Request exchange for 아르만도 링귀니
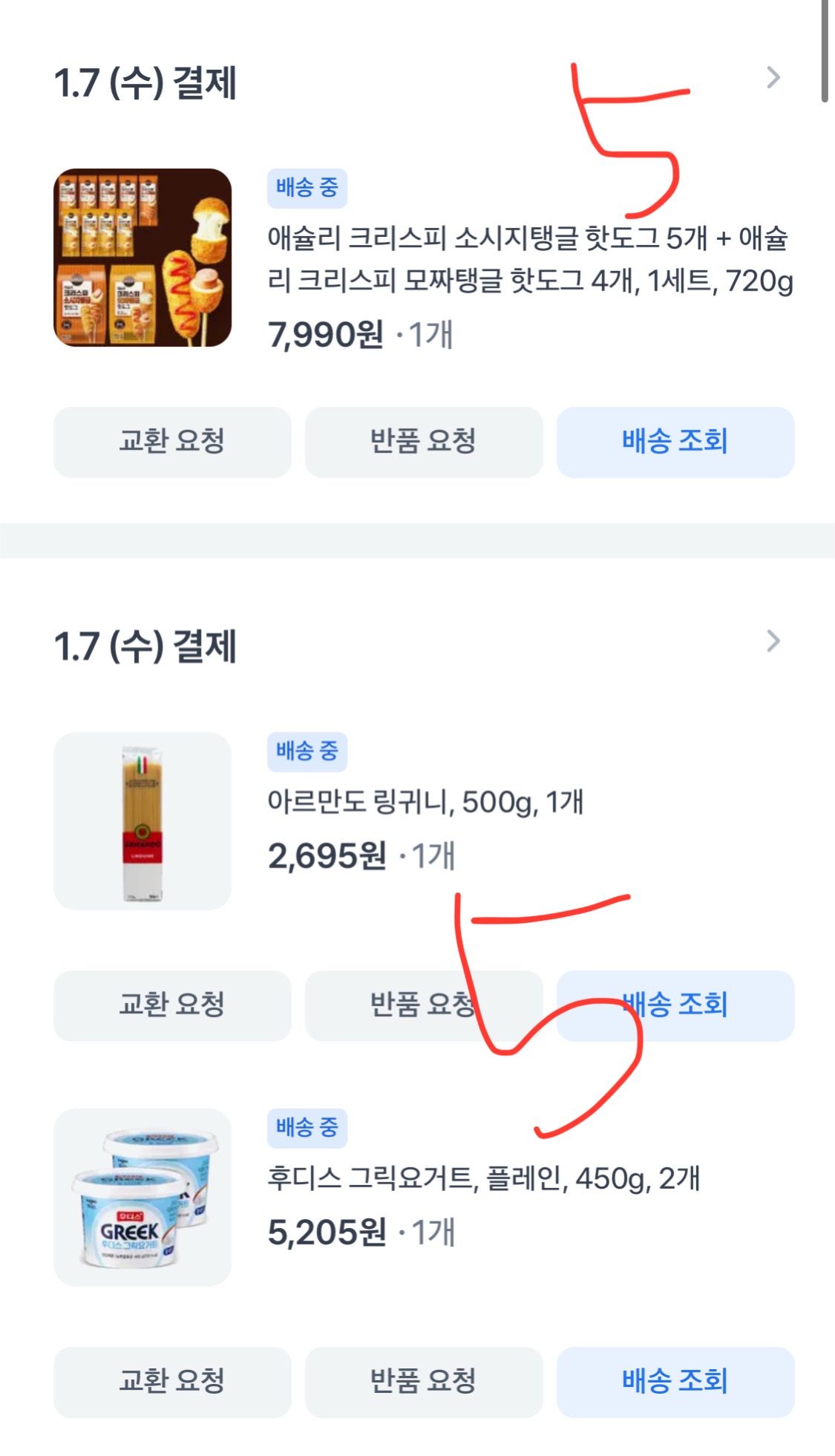This screenshot has width=835, height=1456. coord(172,1005)
